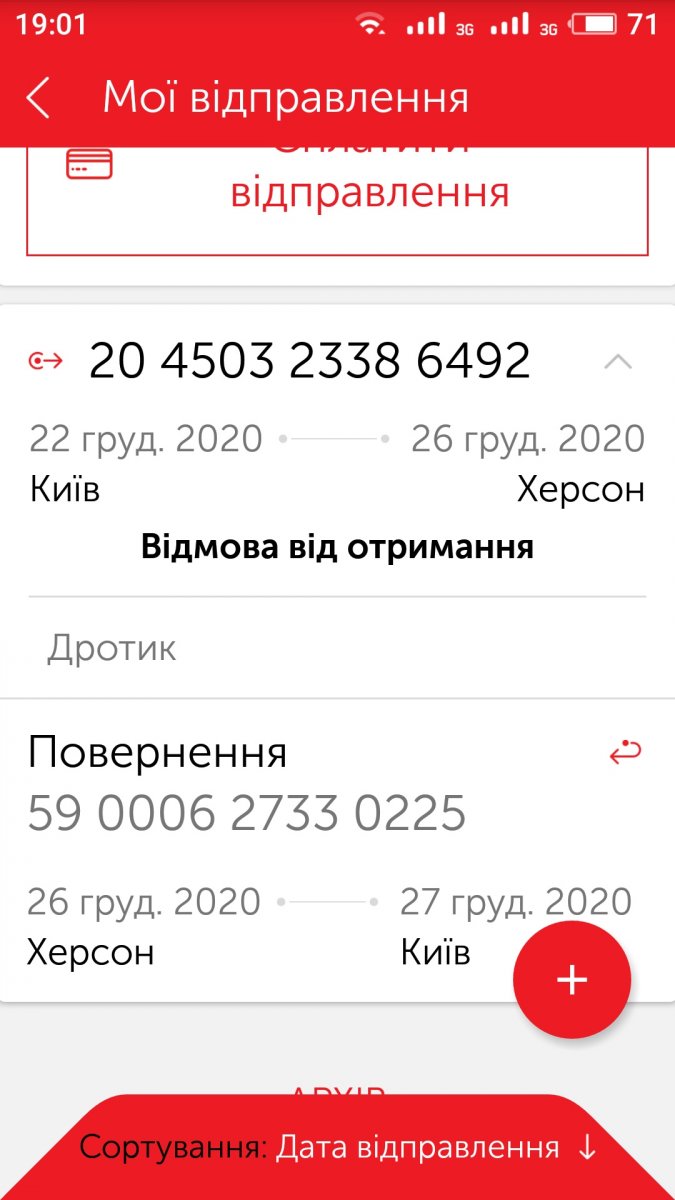Go back from Мої відправлення
675x1200 pixels.
[38, 98]
